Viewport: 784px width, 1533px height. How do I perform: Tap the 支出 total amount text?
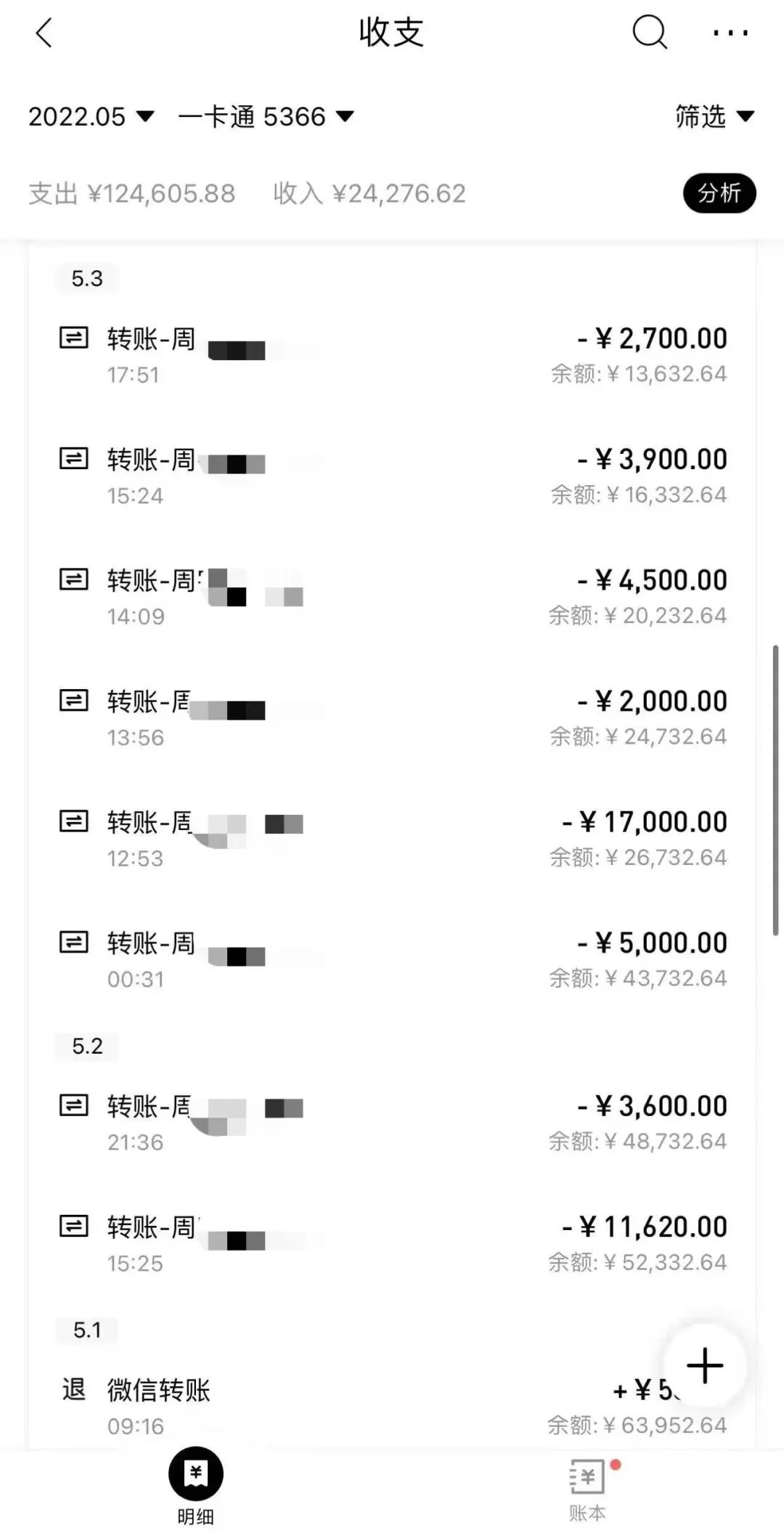pos(131,194)
